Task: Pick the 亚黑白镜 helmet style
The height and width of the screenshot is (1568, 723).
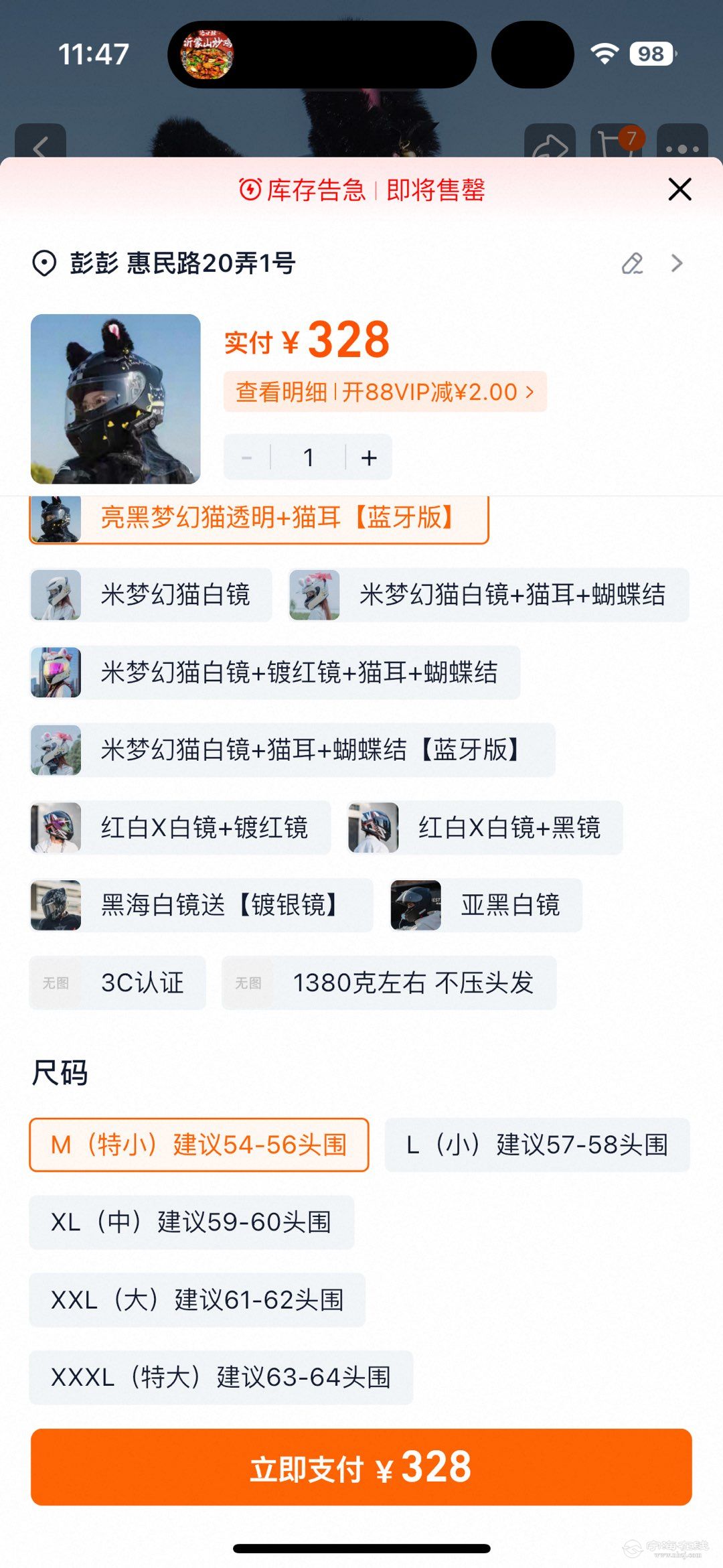Action: click(486, 906)
